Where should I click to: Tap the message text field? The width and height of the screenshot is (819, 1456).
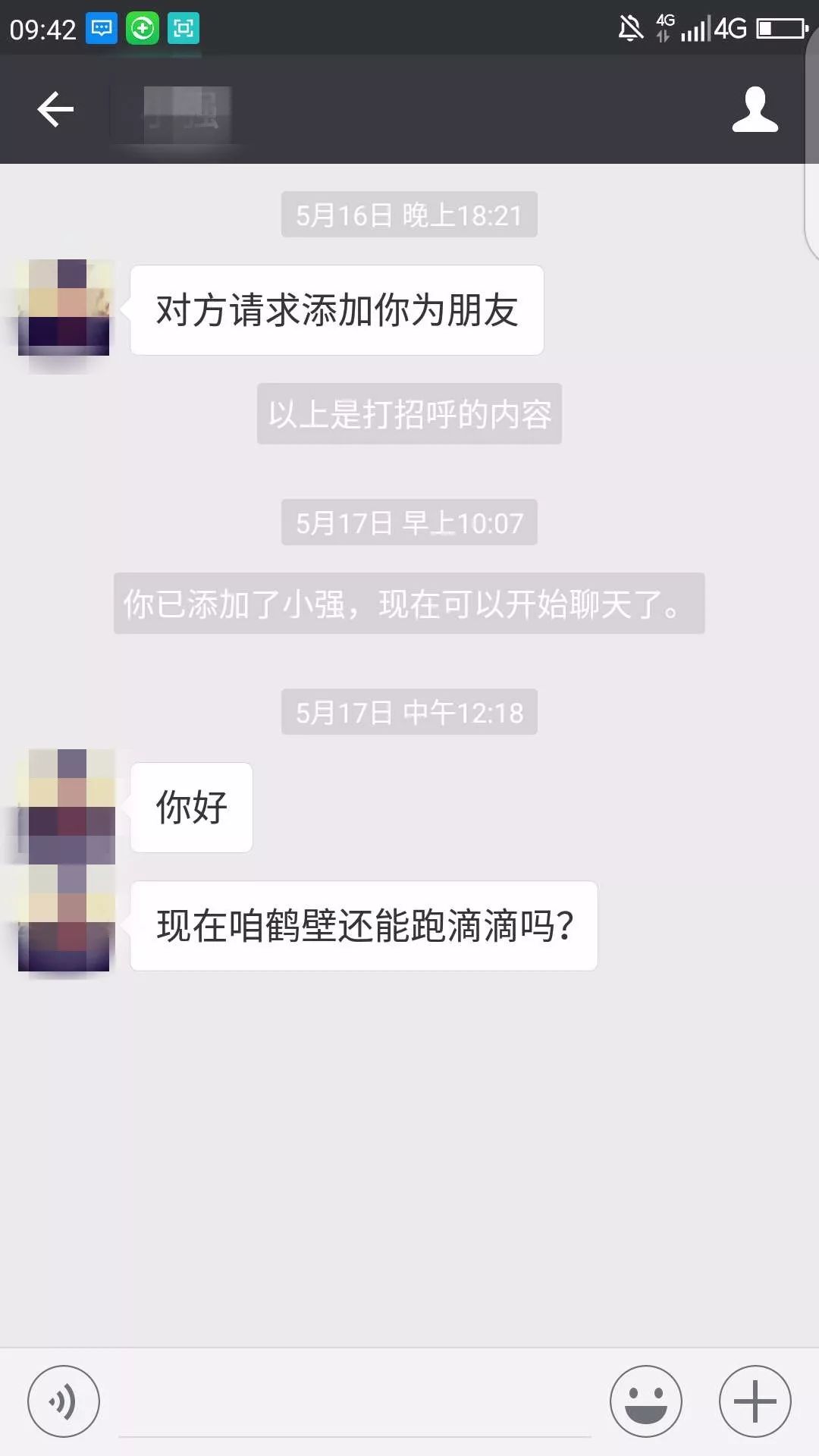point(355,1403)
